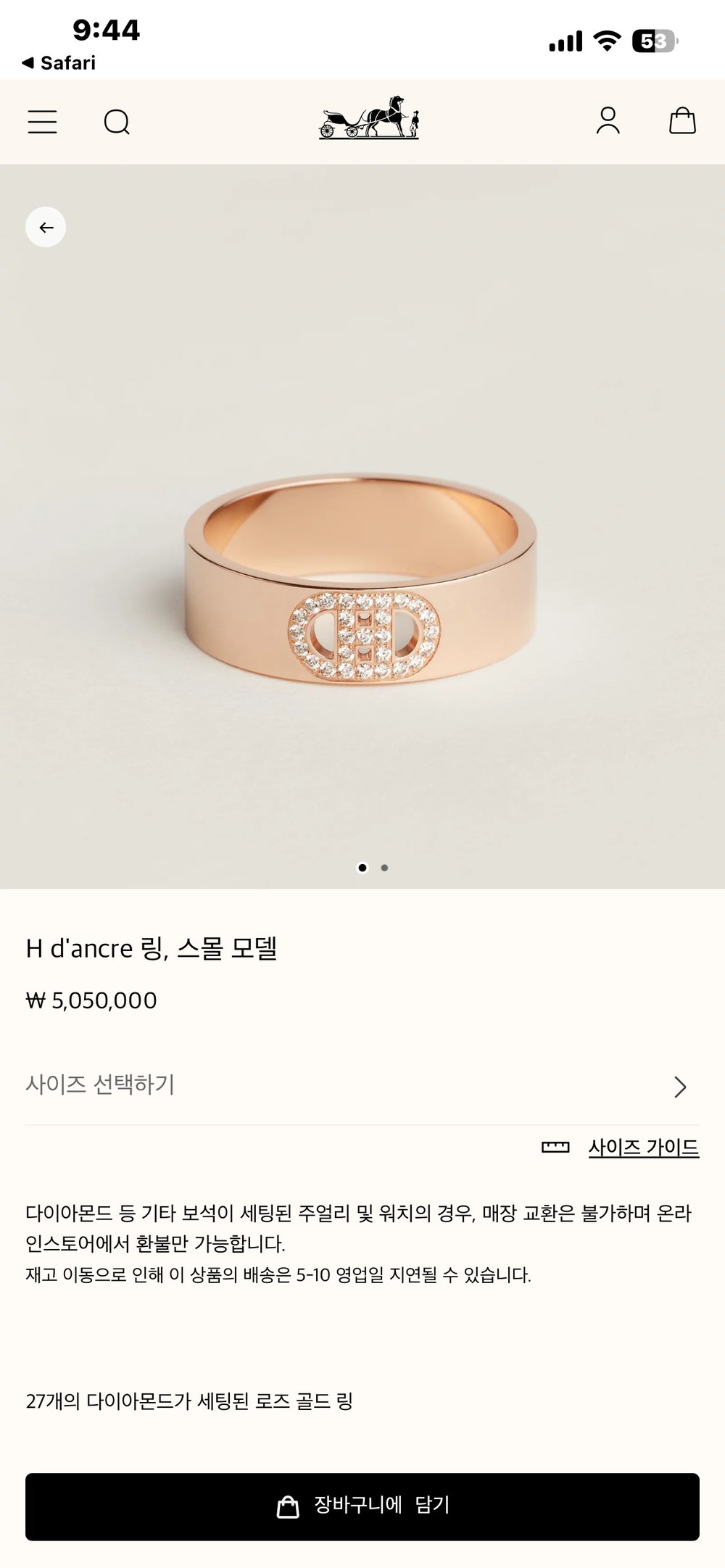Viewport: 725px width, 1568px height.
Task: Jump to the second product image dot
Action: coord(384,868)
